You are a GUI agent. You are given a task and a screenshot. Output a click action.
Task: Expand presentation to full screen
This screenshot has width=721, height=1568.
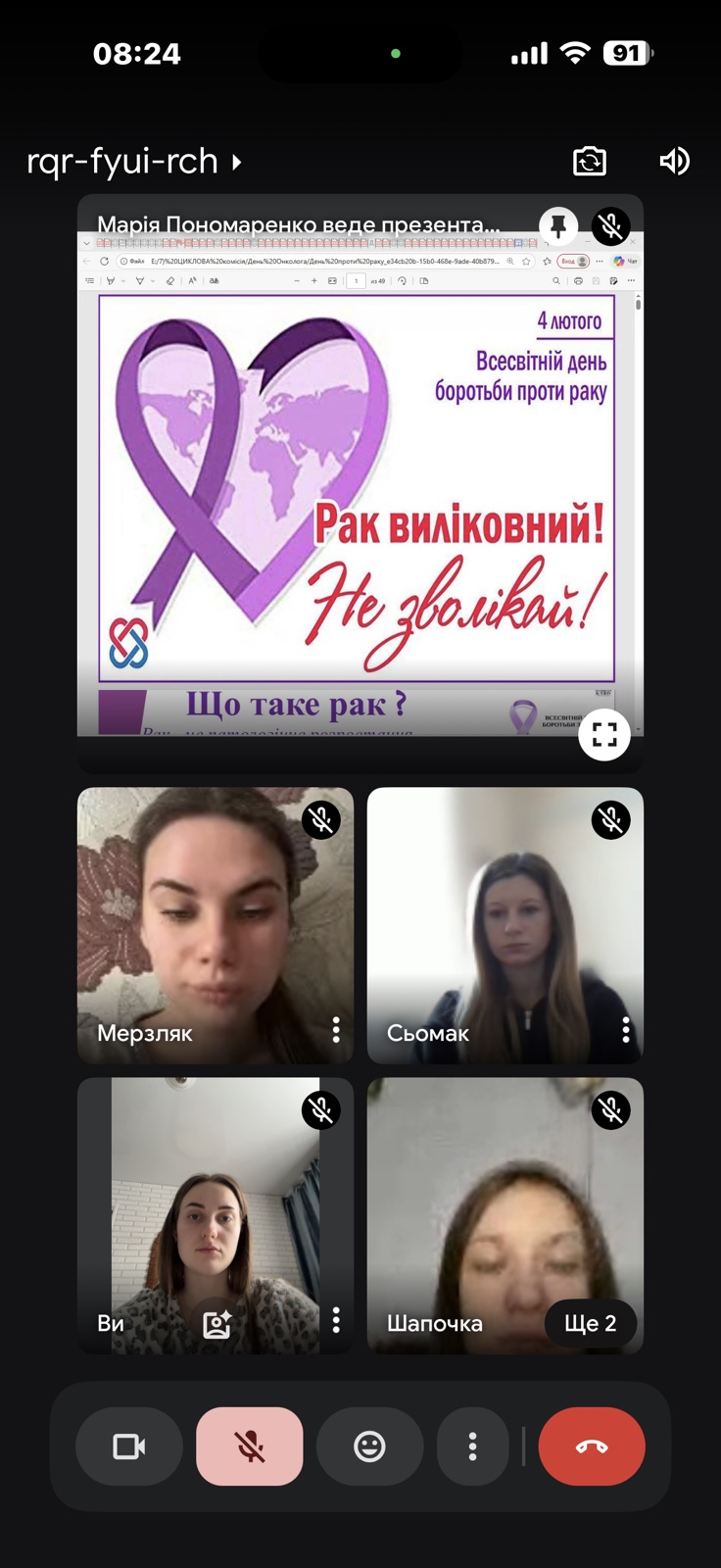[604, 734]
